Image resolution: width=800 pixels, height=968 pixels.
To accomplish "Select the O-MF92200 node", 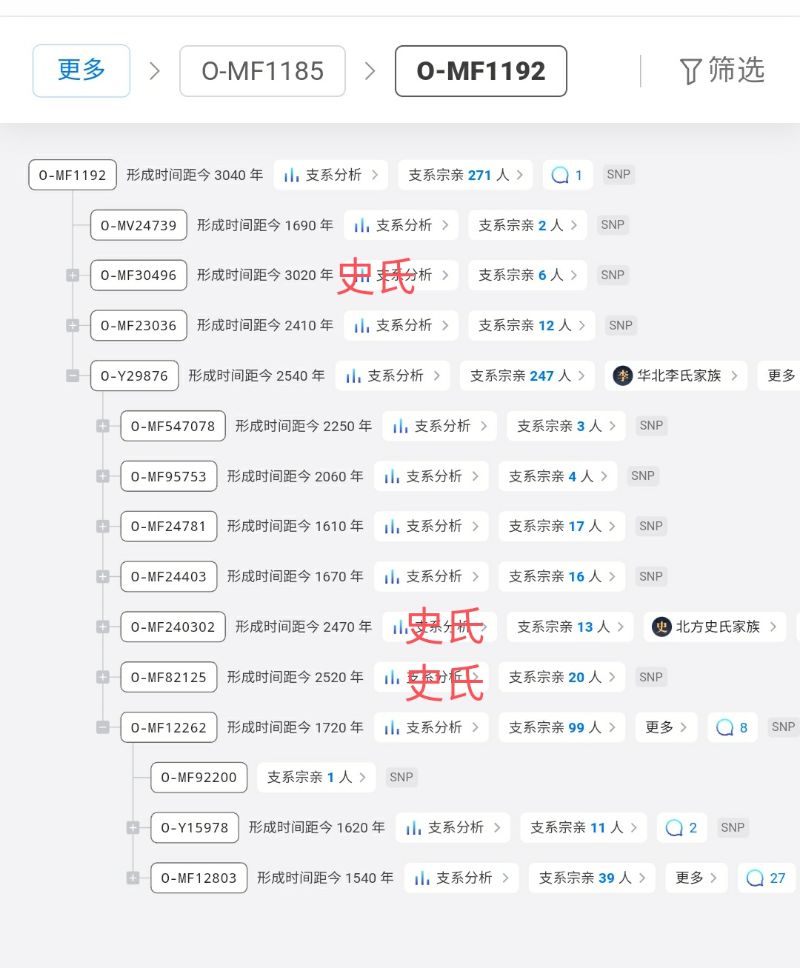I will 198,777.
